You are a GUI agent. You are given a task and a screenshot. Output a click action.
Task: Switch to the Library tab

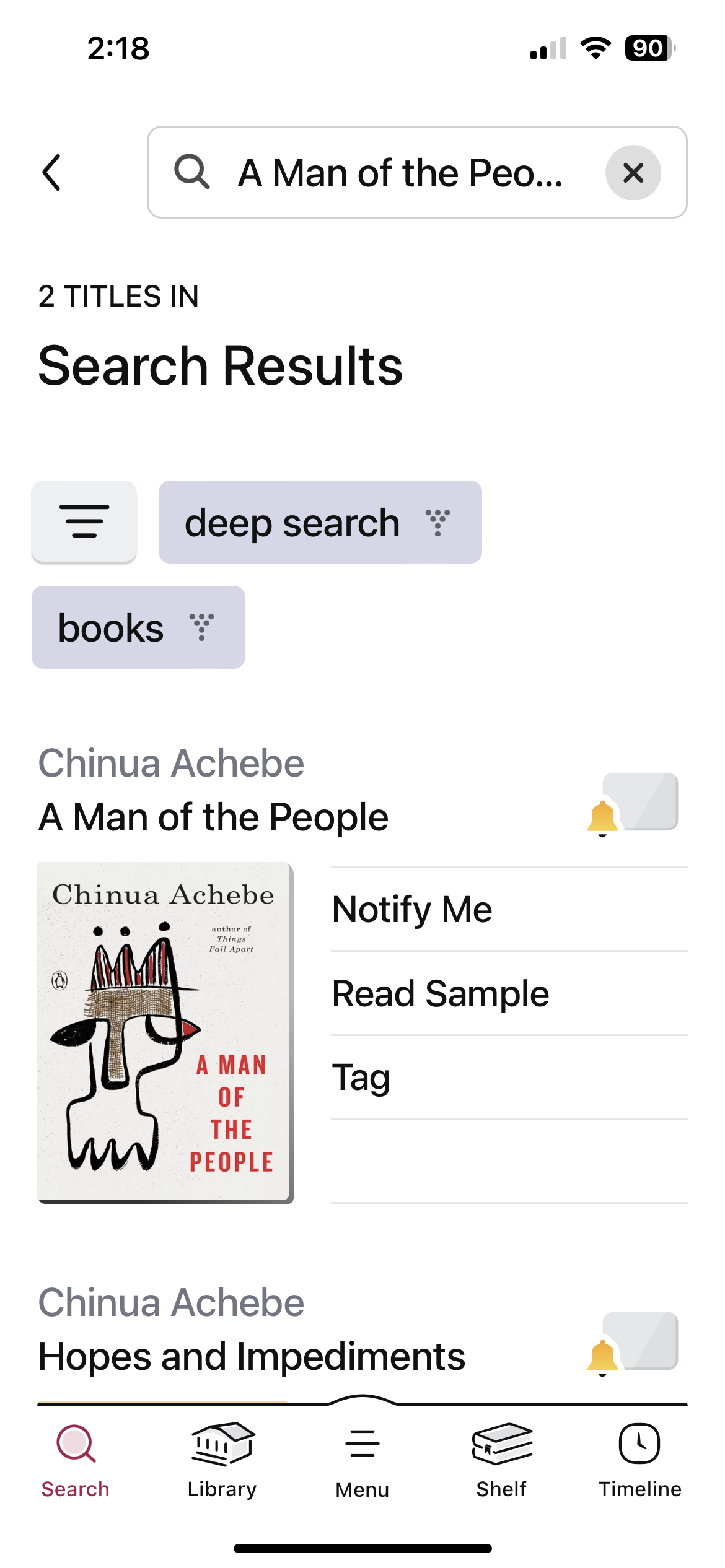[222, 1459]
